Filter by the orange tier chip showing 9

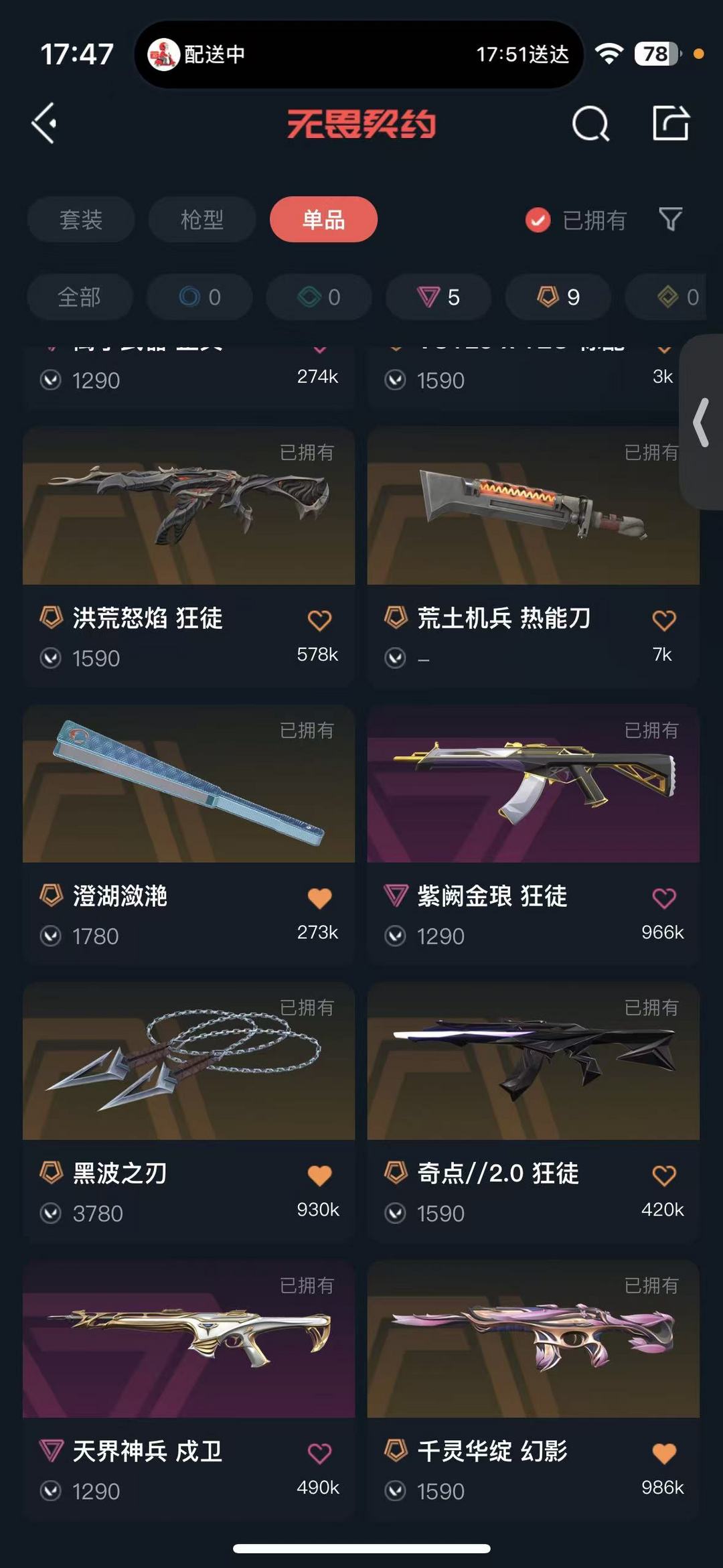tap(558, 297)
